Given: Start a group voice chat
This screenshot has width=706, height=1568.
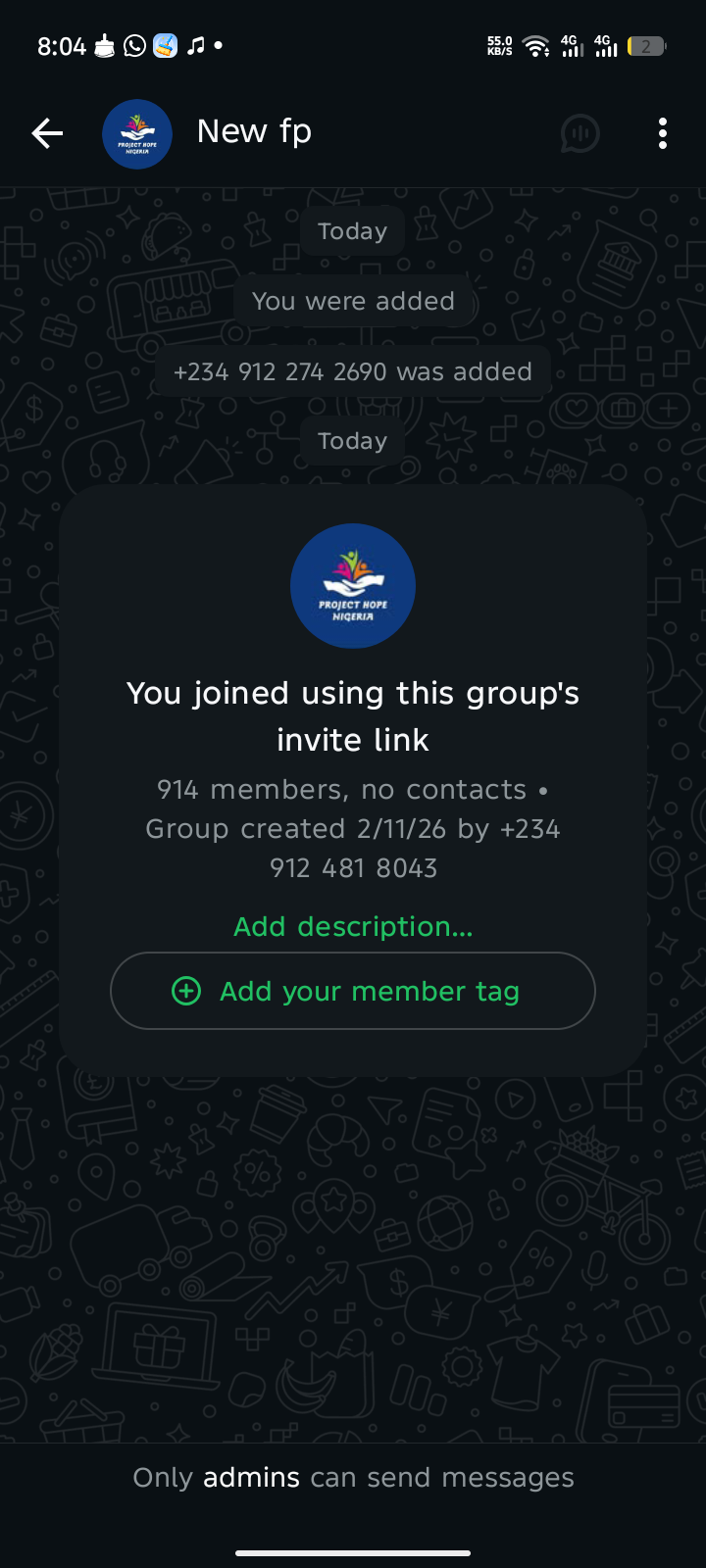Looking at the screenshot, I should pos(580,133).
